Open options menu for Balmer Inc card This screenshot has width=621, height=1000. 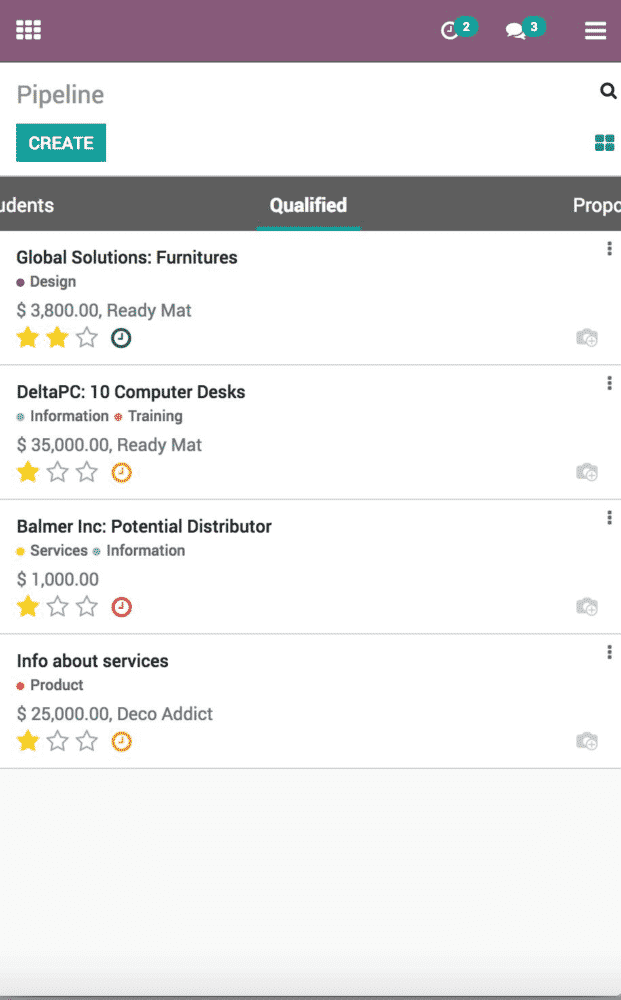pos(610,517)
